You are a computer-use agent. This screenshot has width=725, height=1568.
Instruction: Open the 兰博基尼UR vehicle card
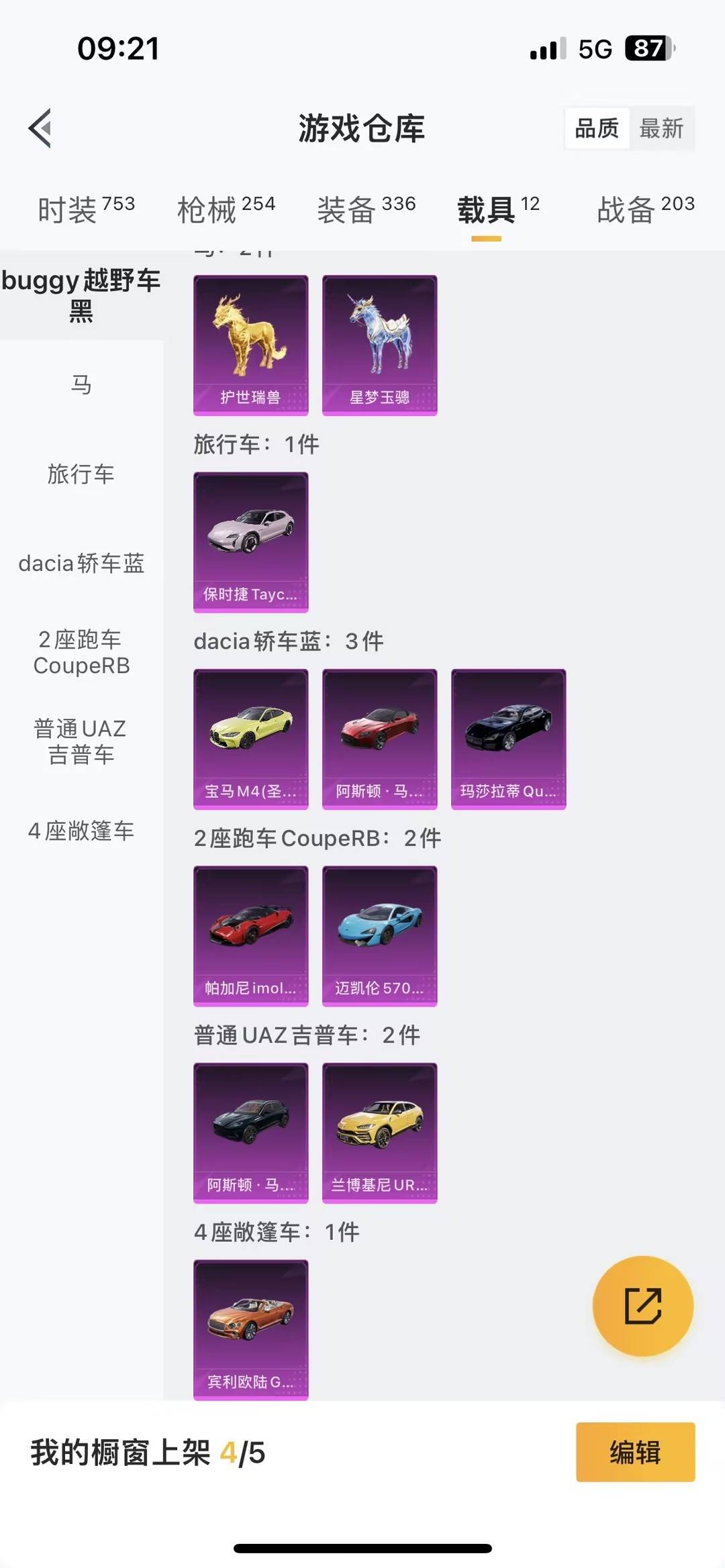point(379,1132)
